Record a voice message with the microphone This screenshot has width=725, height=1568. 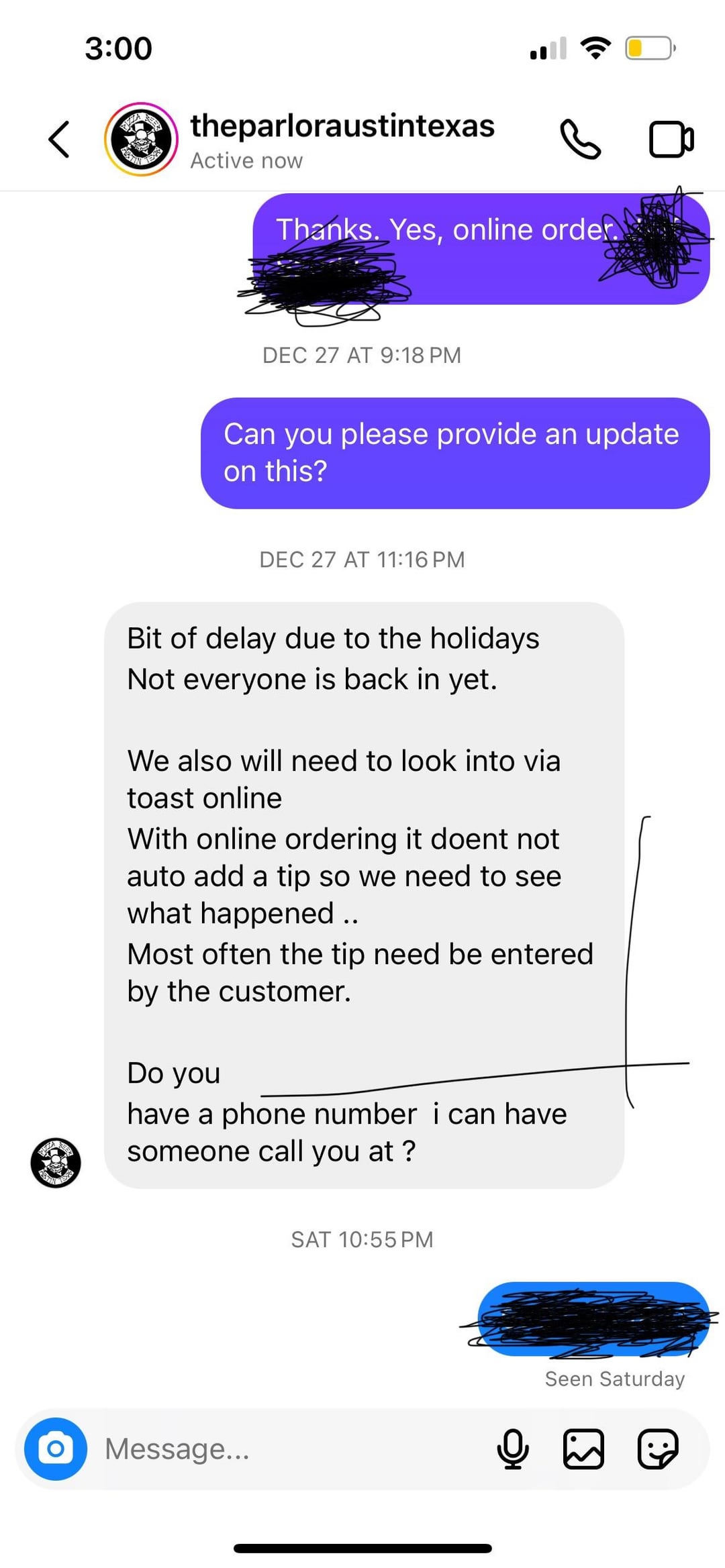tap(513, 1449)
